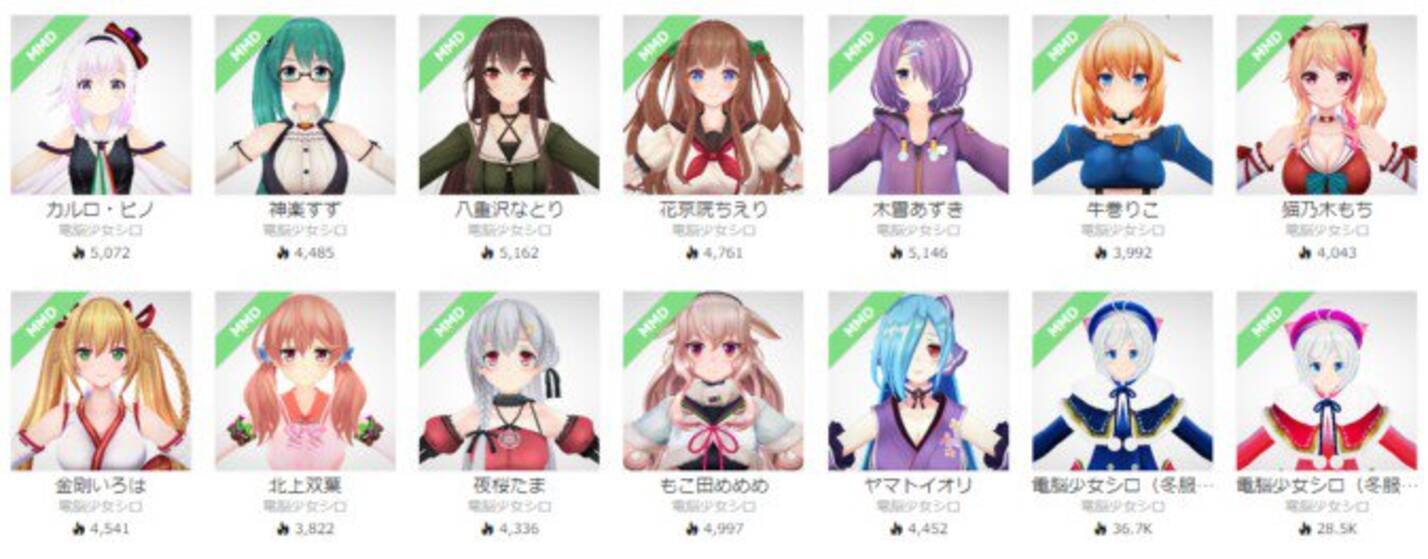Open the カルロ・ピノ model card
Viewport: 1428px width, 559px height.
[101, 105]
